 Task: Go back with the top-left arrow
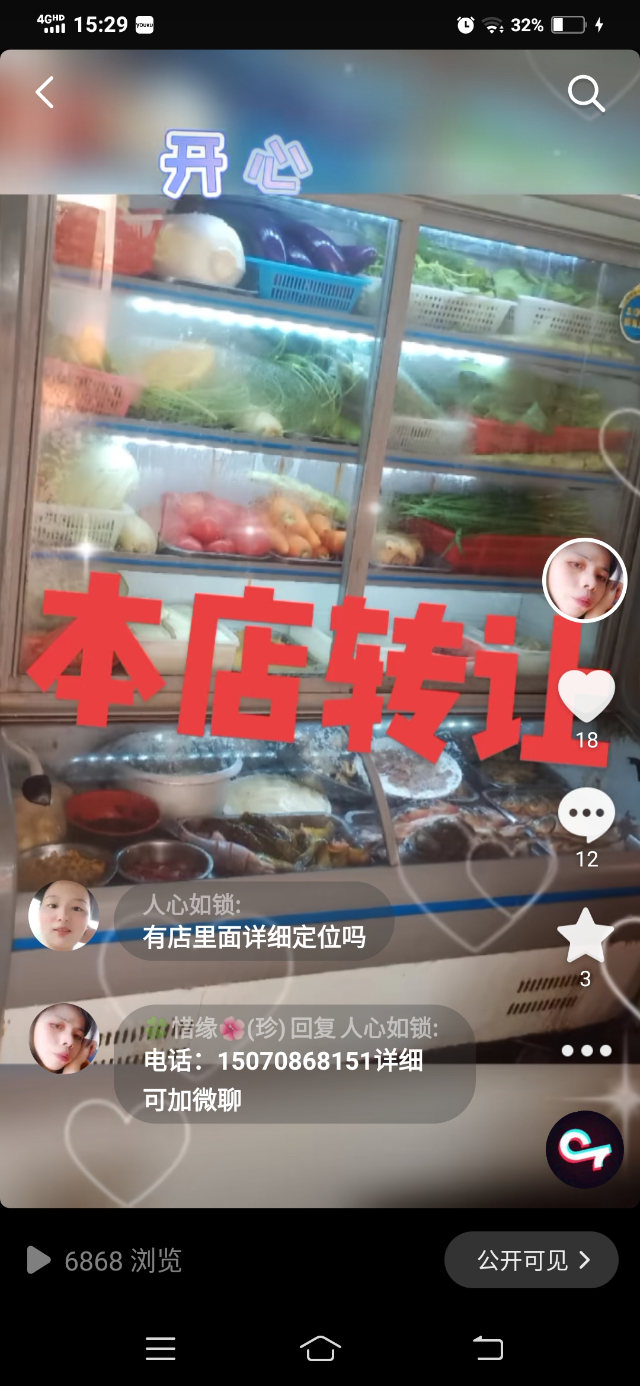(x=44, y=93)
